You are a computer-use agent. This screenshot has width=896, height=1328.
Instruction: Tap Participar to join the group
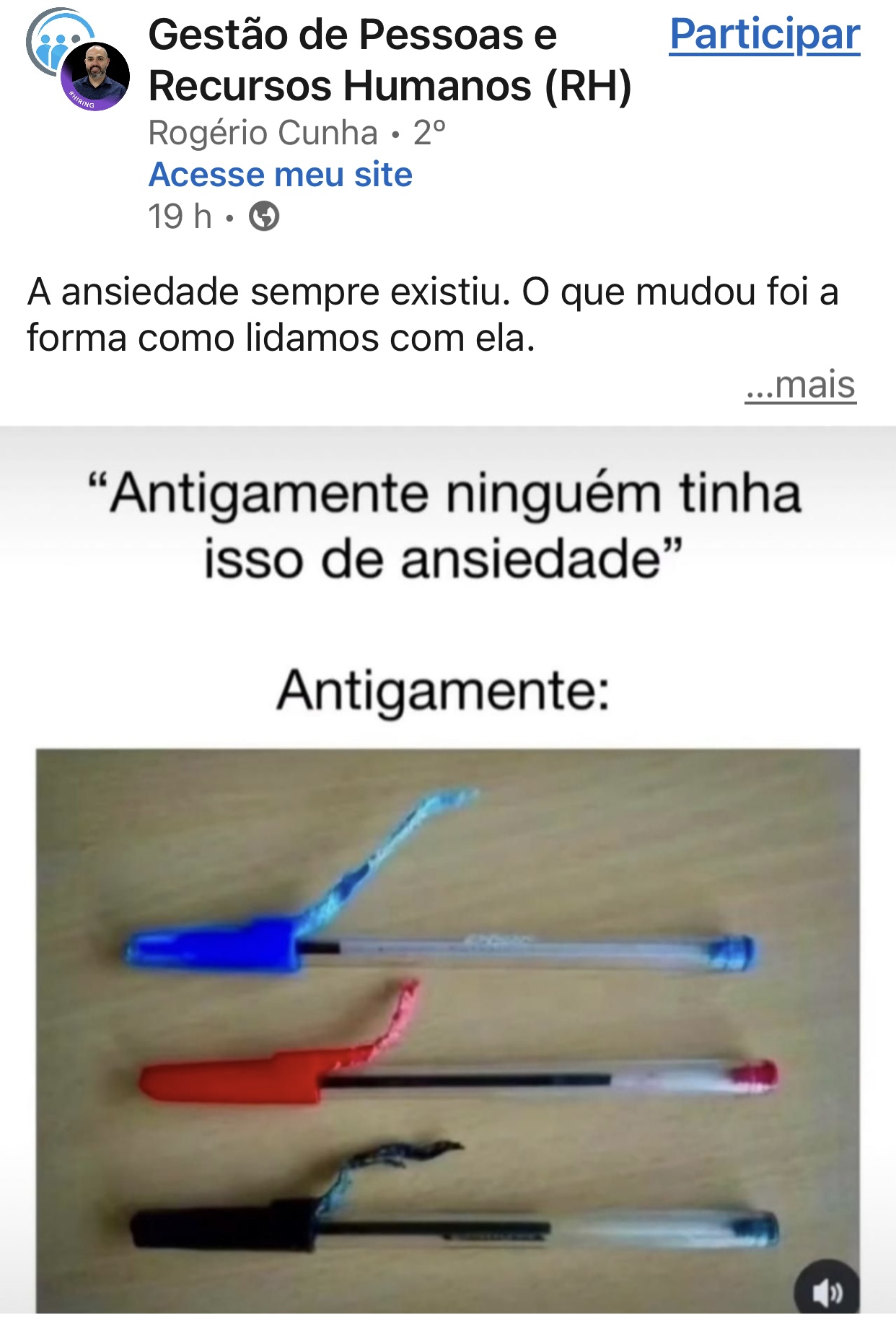(x=764, y=35)
